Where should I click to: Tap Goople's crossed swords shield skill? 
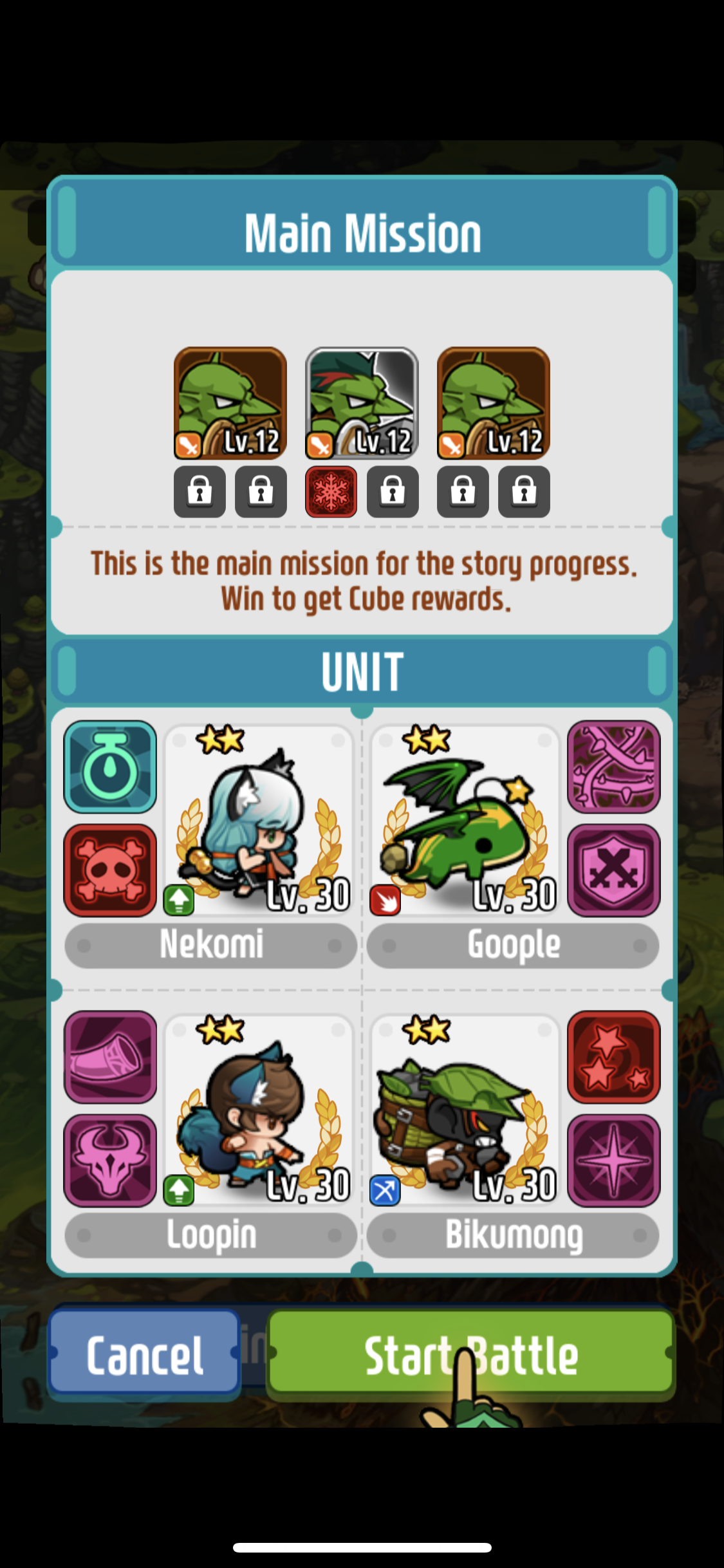tap(613, 870)
